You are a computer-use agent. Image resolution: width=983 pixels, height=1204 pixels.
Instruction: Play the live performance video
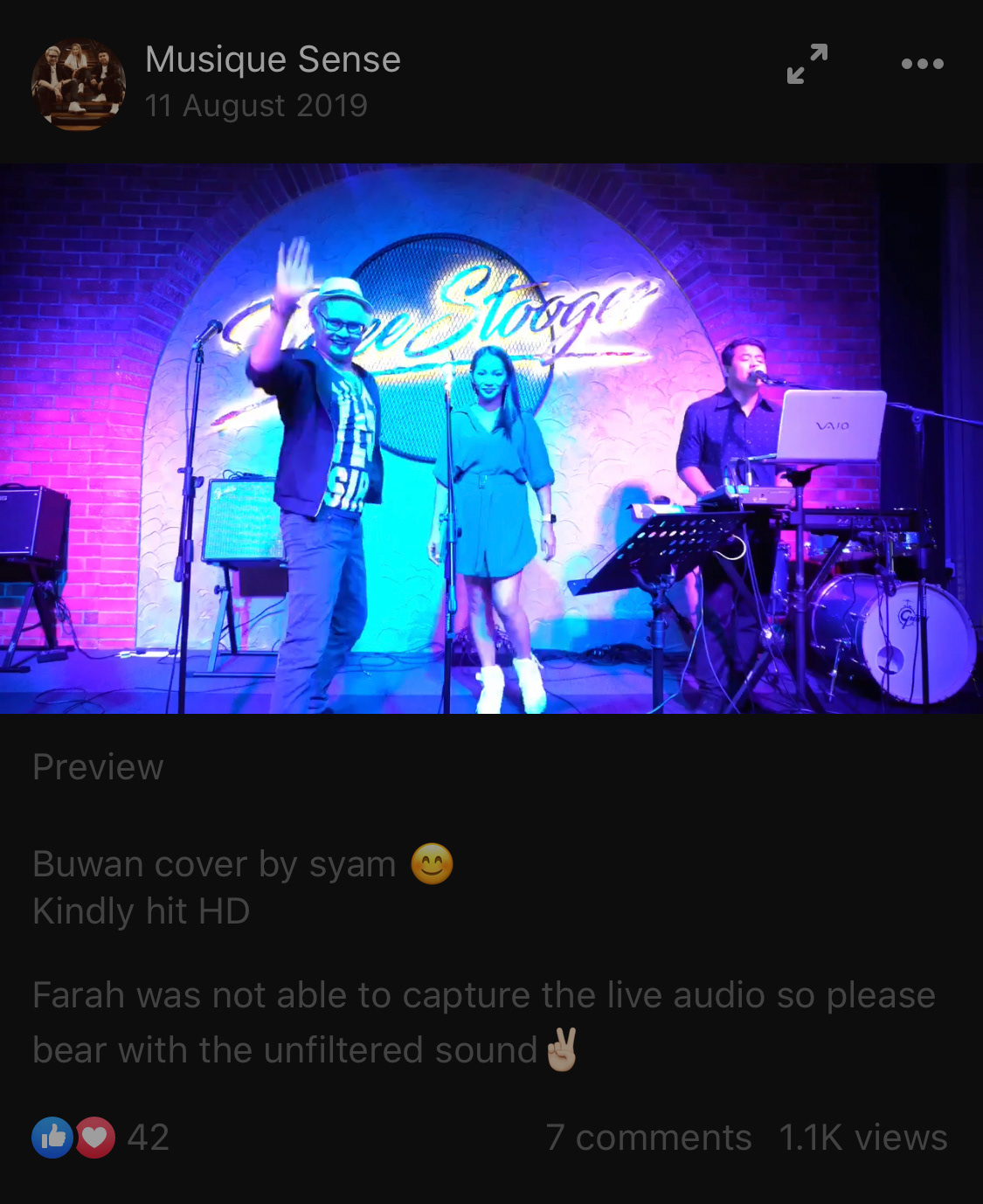[491, 439]
